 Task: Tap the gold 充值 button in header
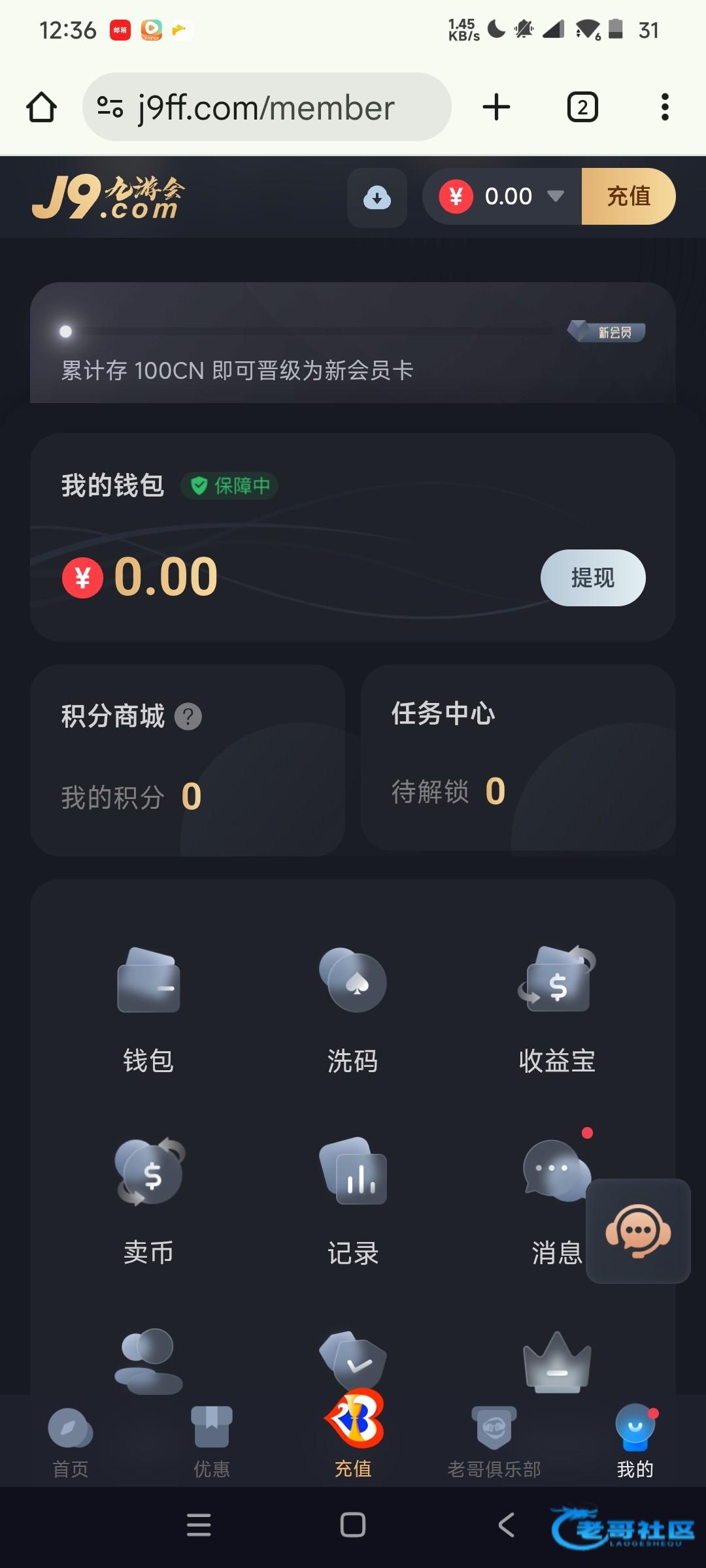[628, 196]
